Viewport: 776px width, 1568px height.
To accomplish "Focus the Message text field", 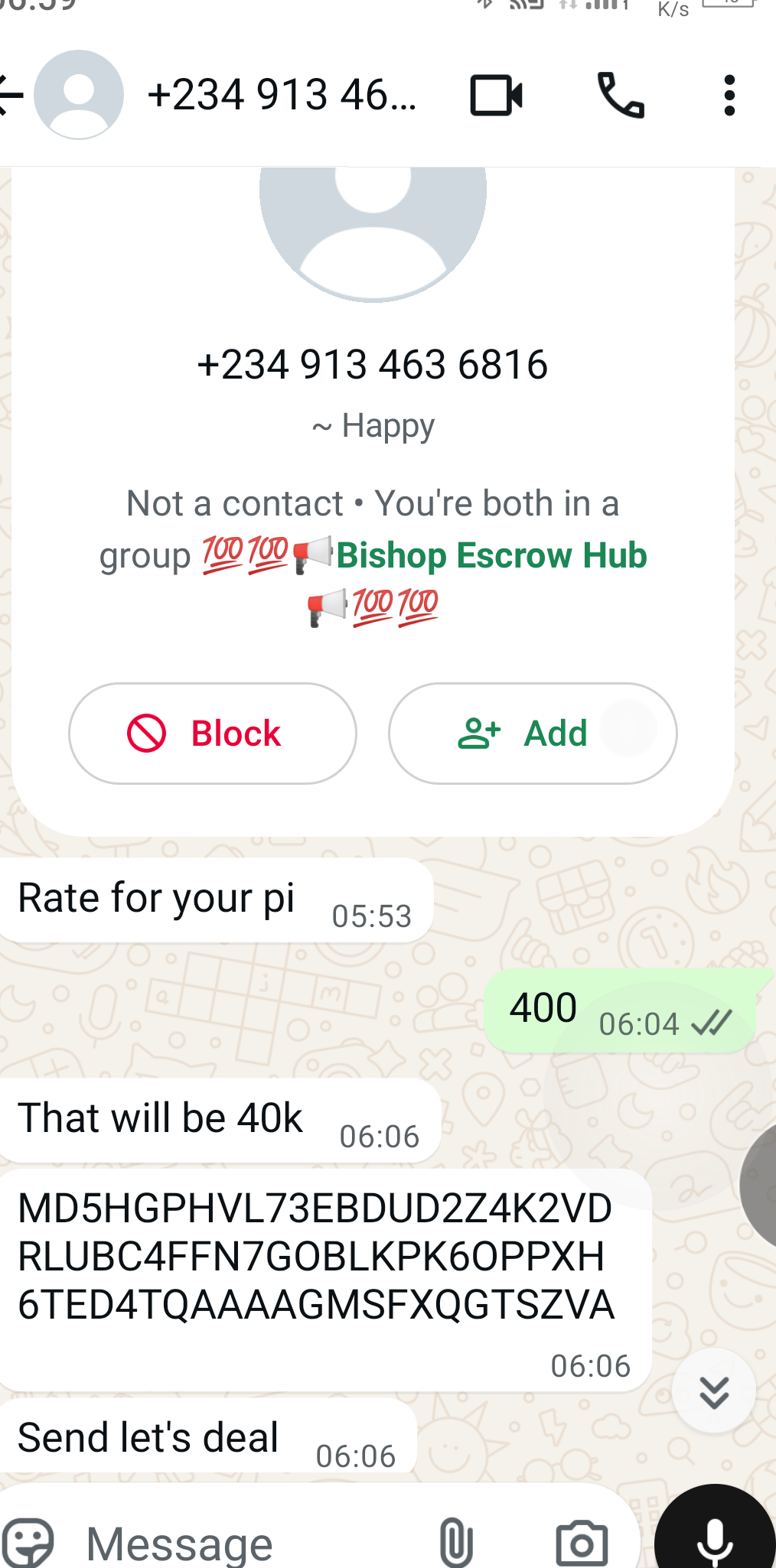I will (245, 1542).
